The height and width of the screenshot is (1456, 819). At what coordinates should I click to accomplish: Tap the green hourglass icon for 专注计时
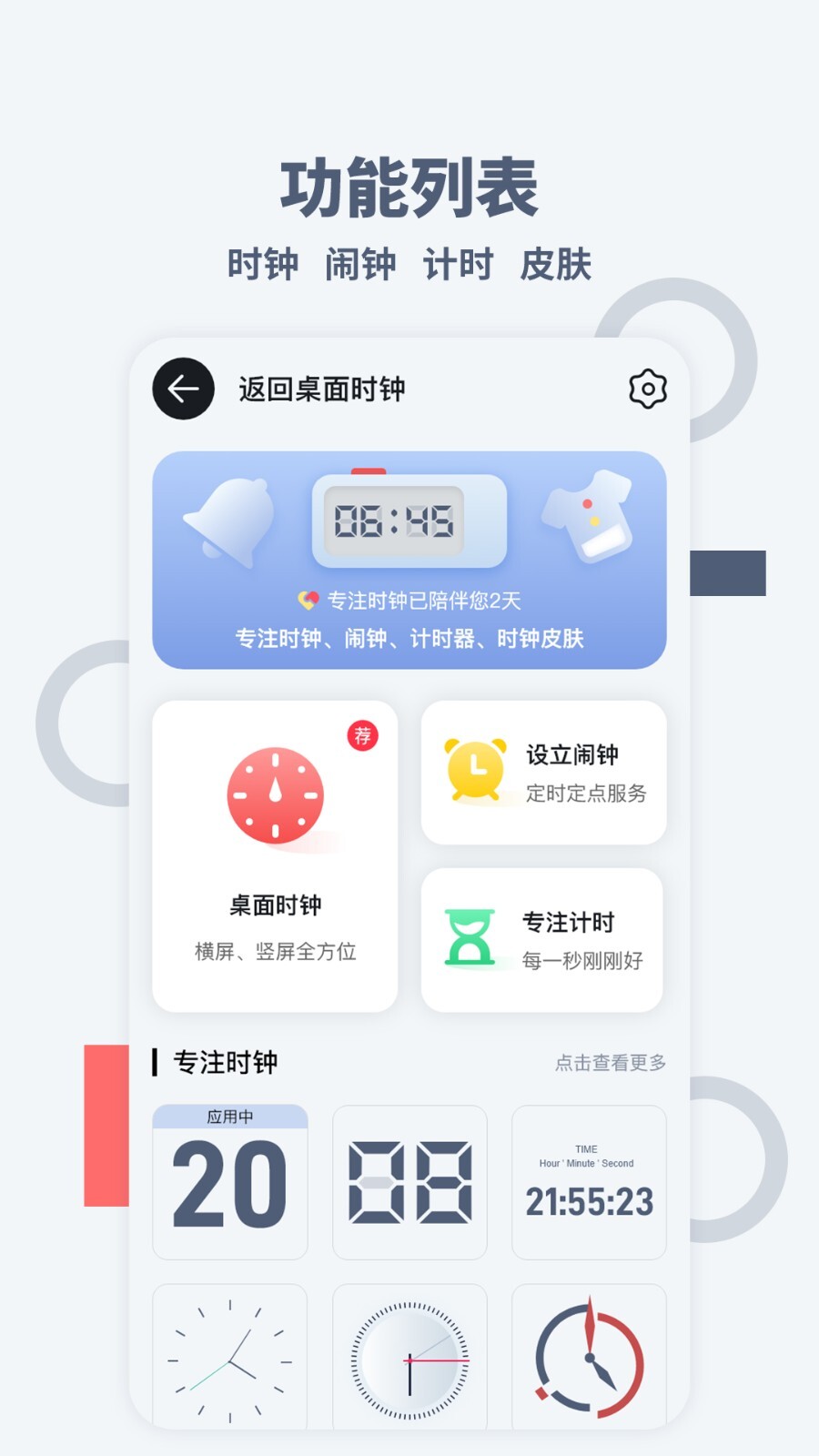[x=470, y=937]
